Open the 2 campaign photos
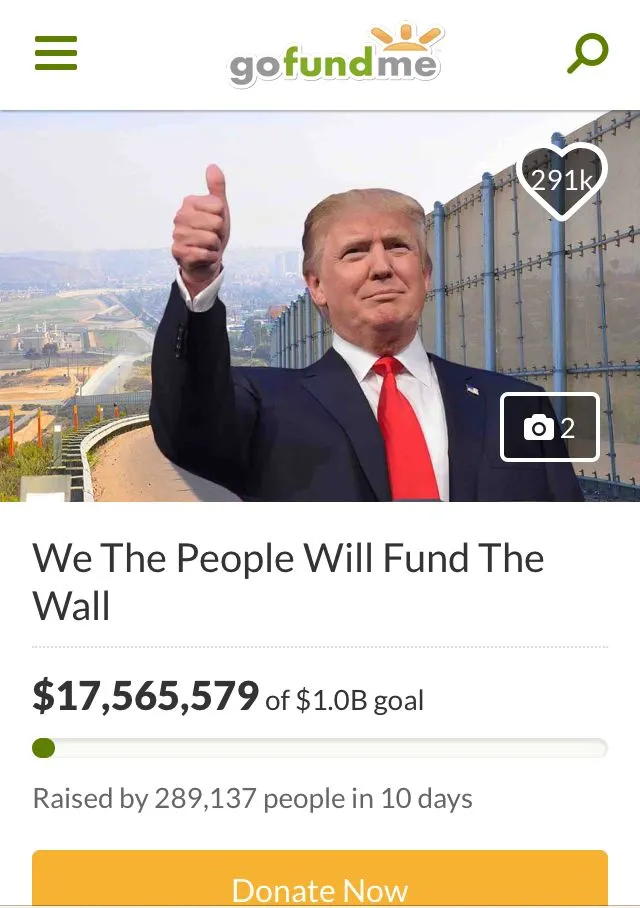This screenshot has height=908, width=640. [x=549, y=428]
